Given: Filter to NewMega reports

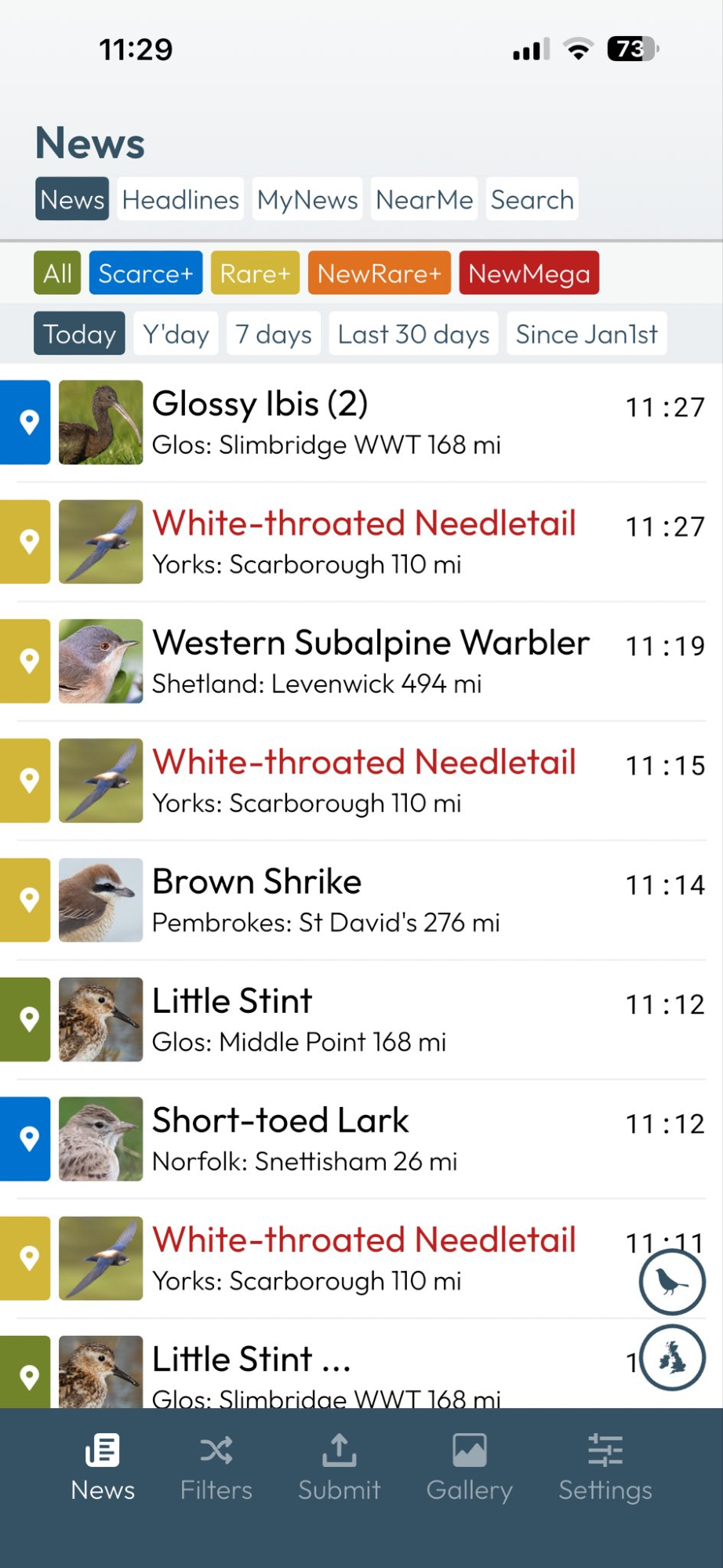Looking at the screenshot, I should coord(529,274).
